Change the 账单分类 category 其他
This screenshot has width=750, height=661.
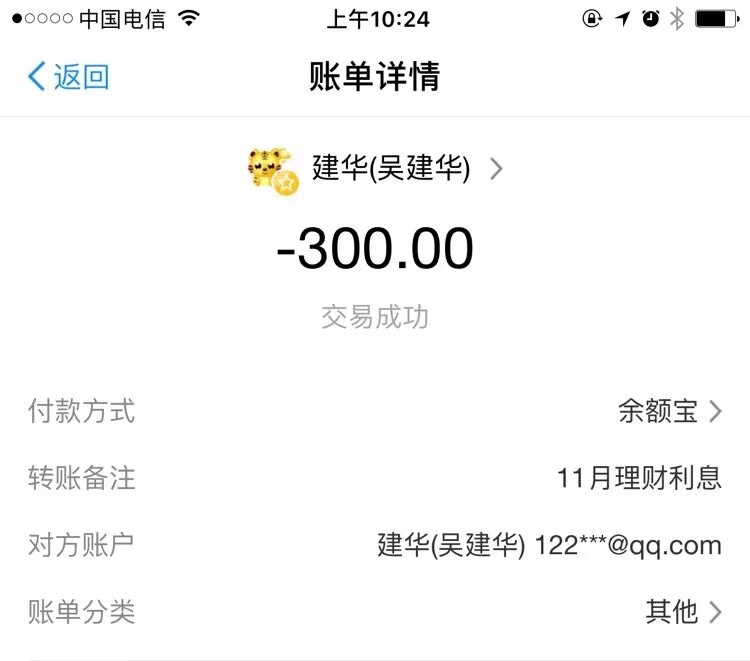tap(682, 611)
